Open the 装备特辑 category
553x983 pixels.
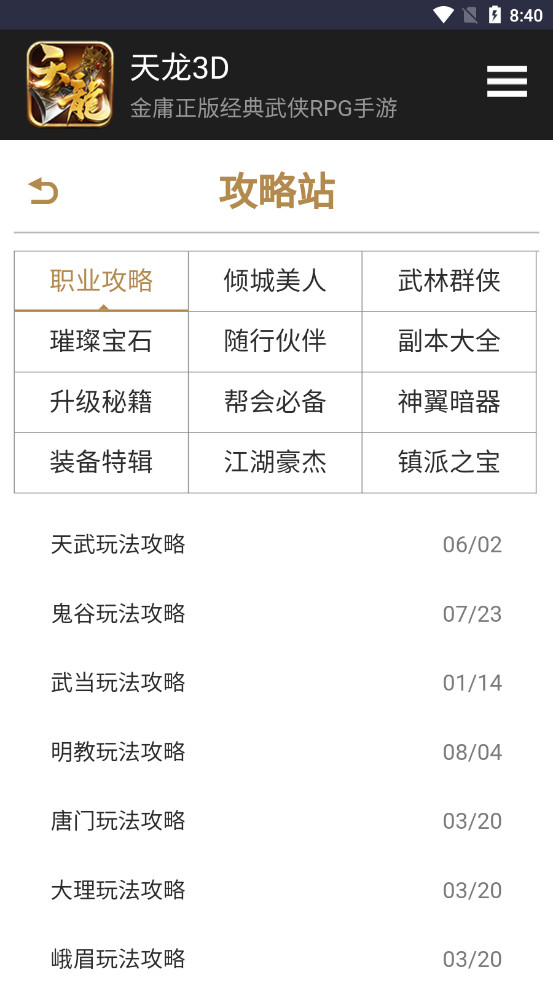[101, 463]
